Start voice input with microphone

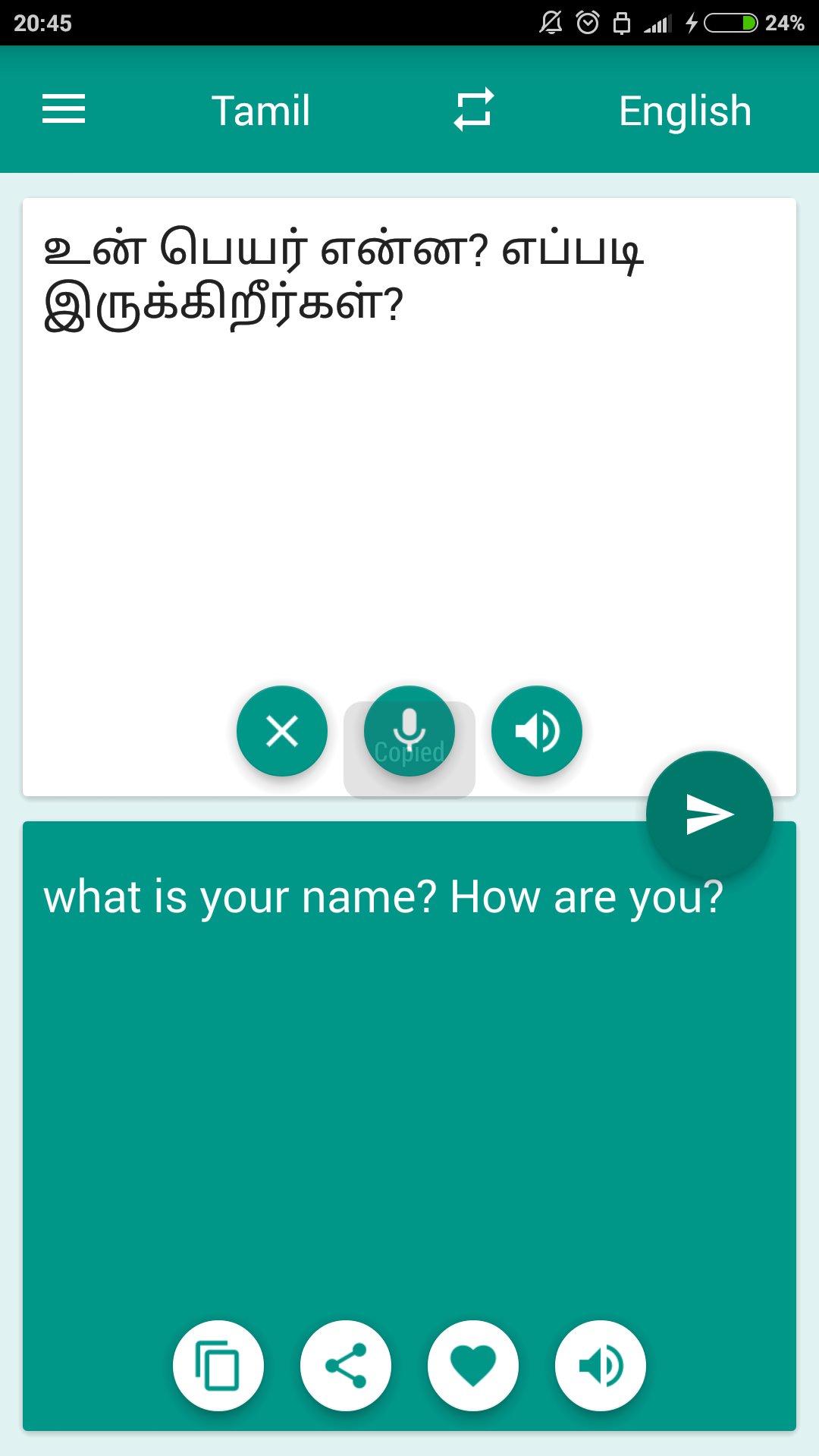pyautogui.click(x=409, y=731)
